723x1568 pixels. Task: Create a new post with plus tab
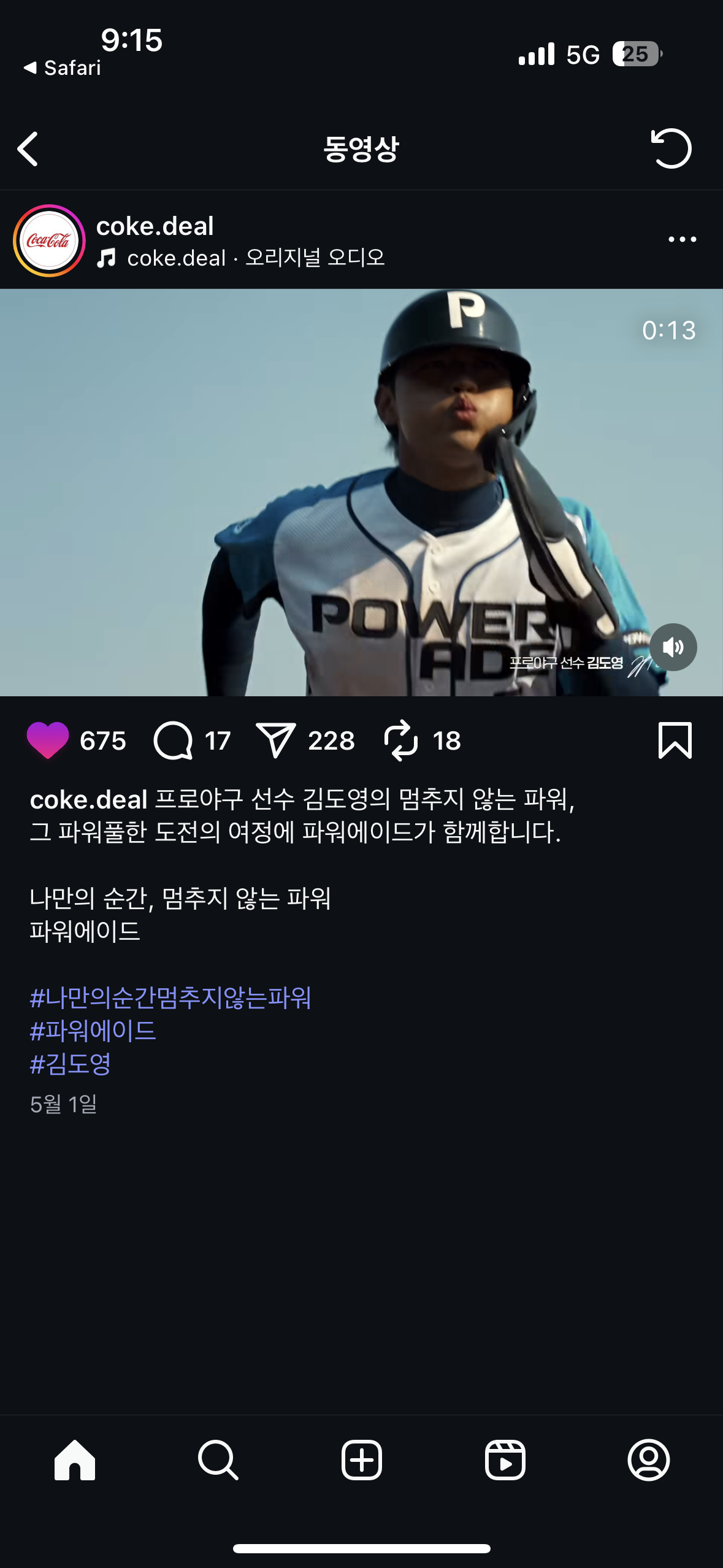coord(361,1460)
